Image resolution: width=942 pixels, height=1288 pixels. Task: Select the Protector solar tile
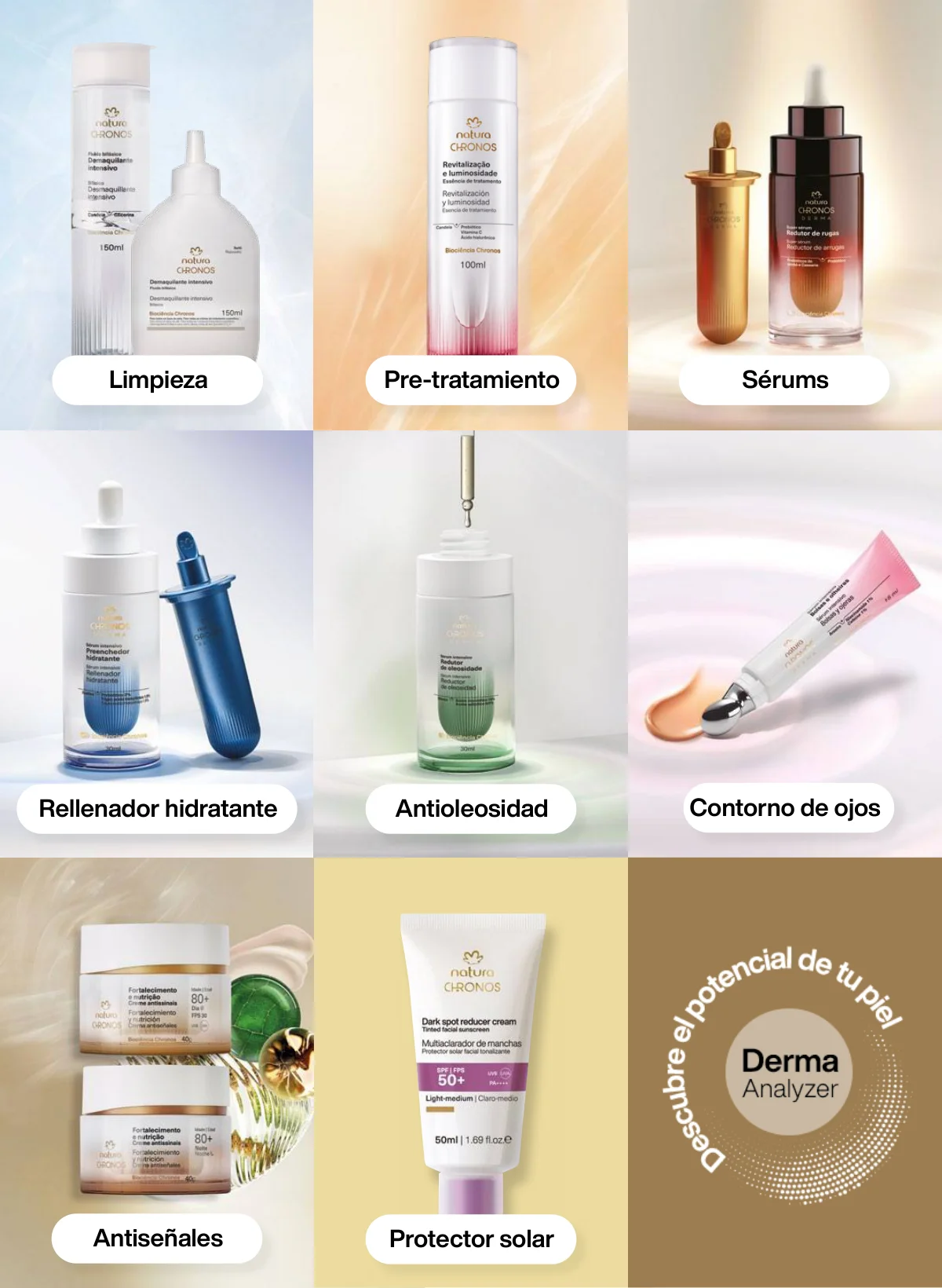[x=471, y=1239]
